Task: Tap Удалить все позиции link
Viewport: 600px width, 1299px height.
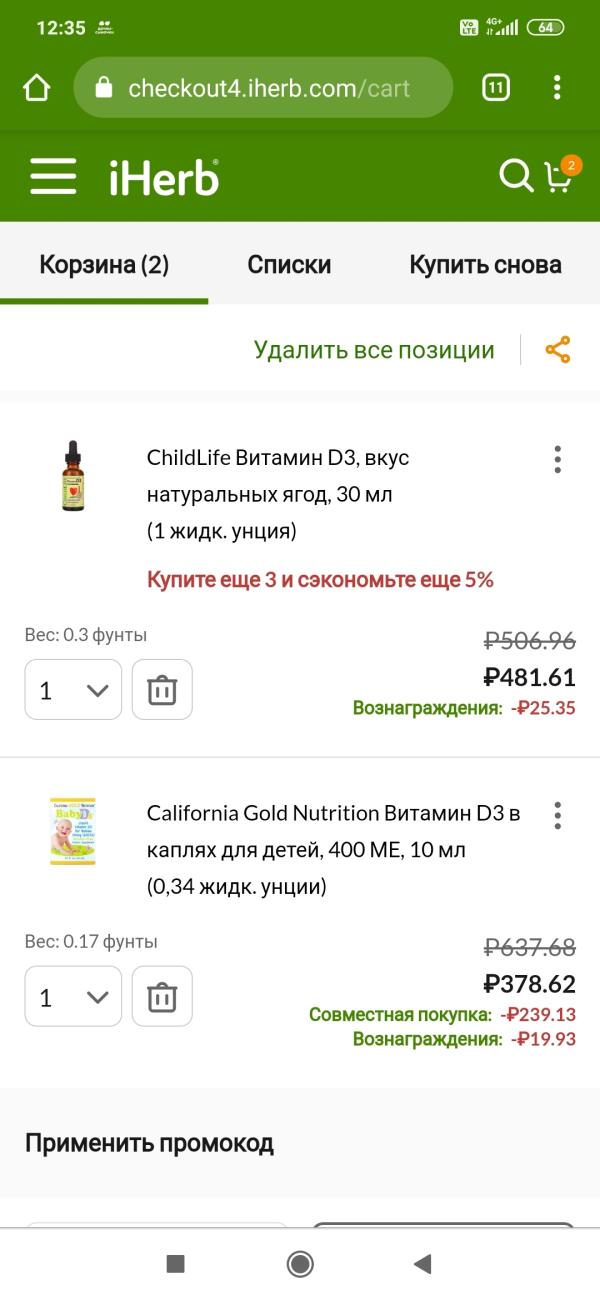Action: [x=374, y=350]
